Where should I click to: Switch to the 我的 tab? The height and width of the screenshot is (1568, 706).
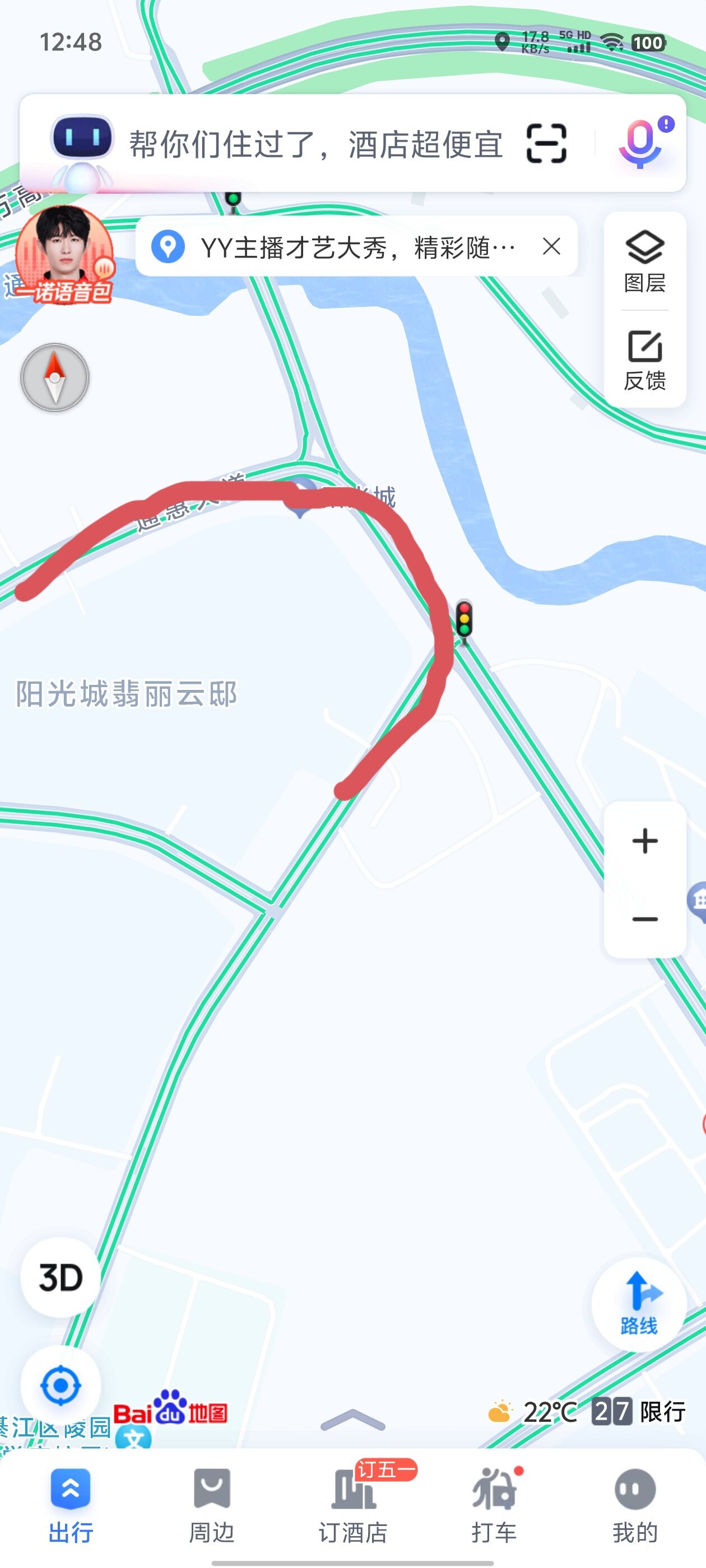coord(635,1505)
